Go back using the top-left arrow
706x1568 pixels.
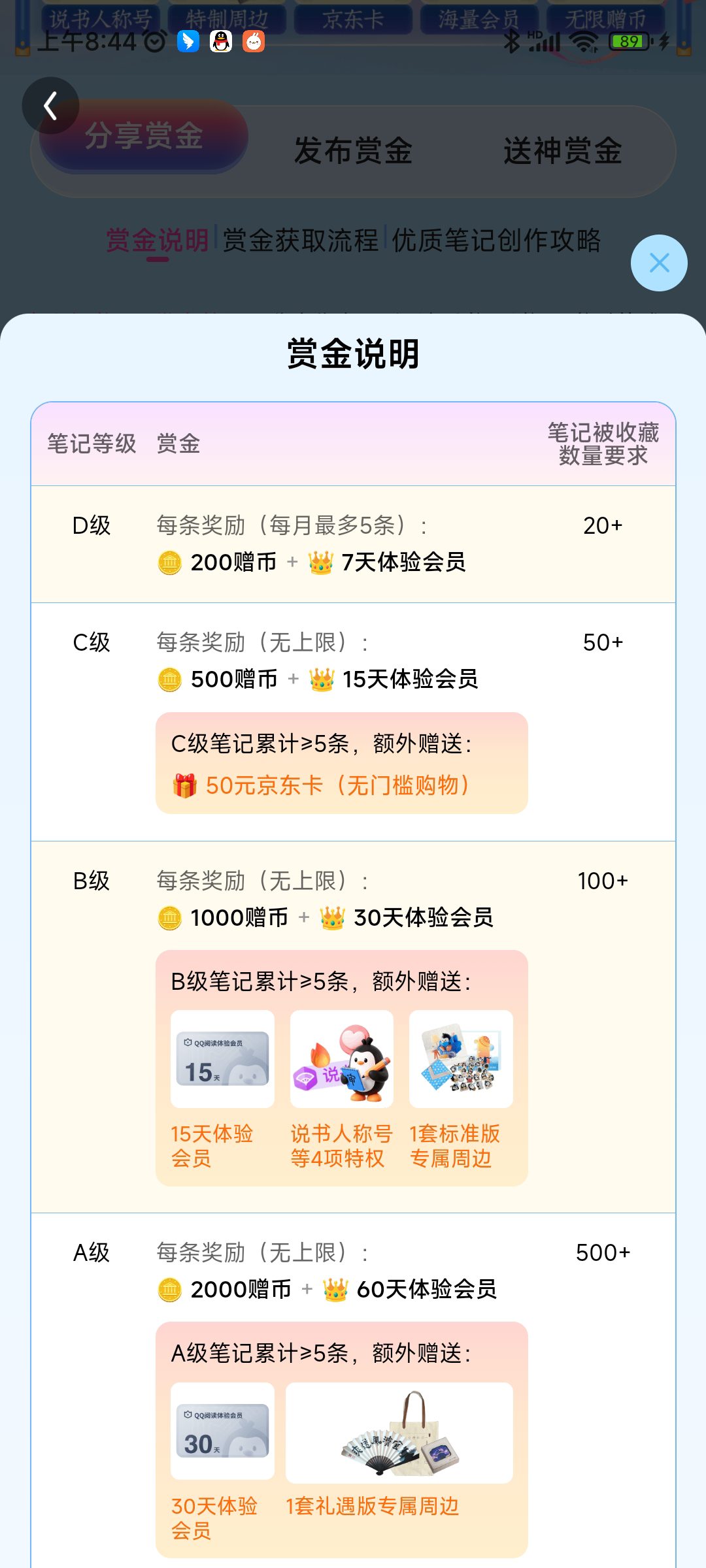pos(50,106)
